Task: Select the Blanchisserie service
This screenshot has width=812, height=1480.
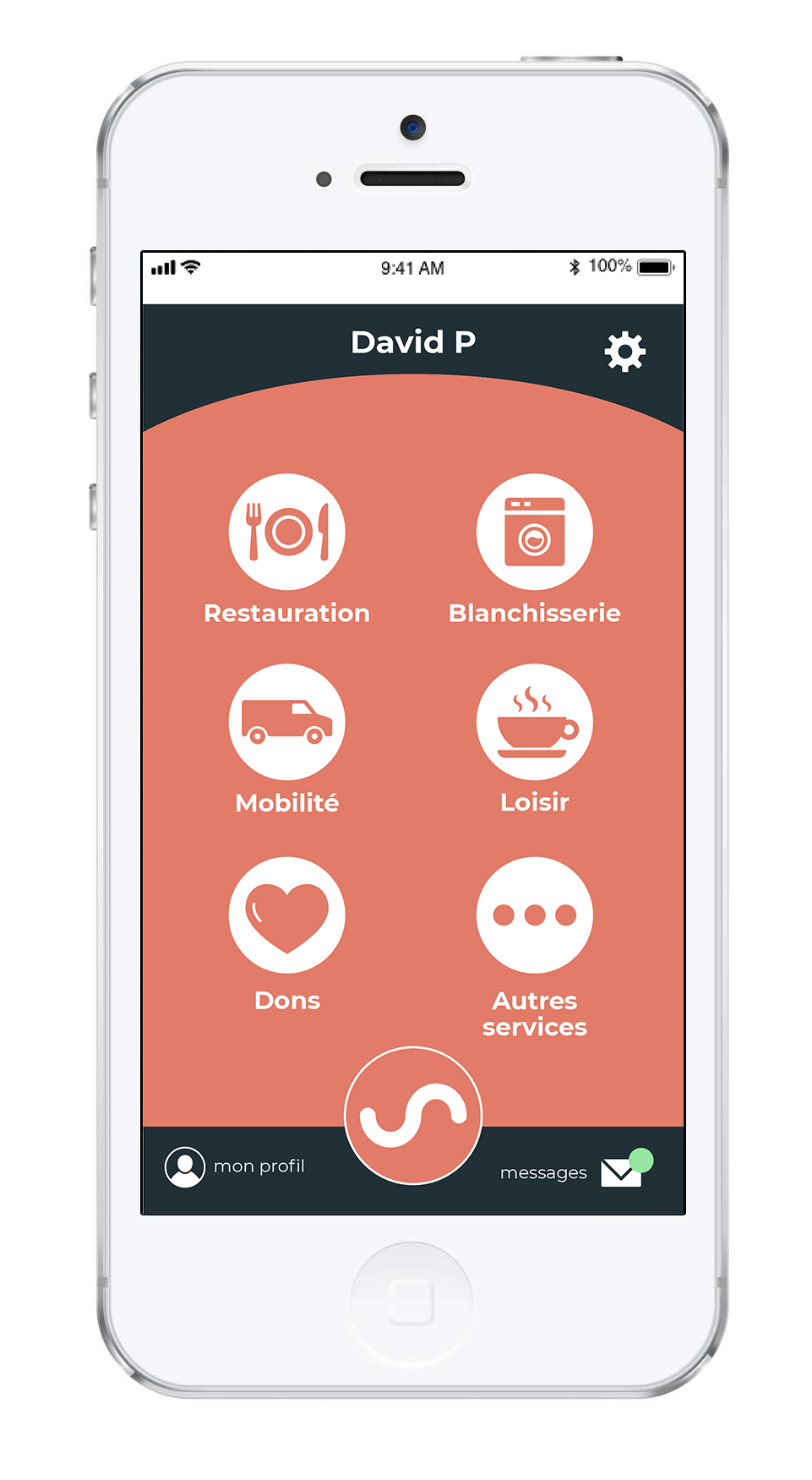Action: point(534,532)
